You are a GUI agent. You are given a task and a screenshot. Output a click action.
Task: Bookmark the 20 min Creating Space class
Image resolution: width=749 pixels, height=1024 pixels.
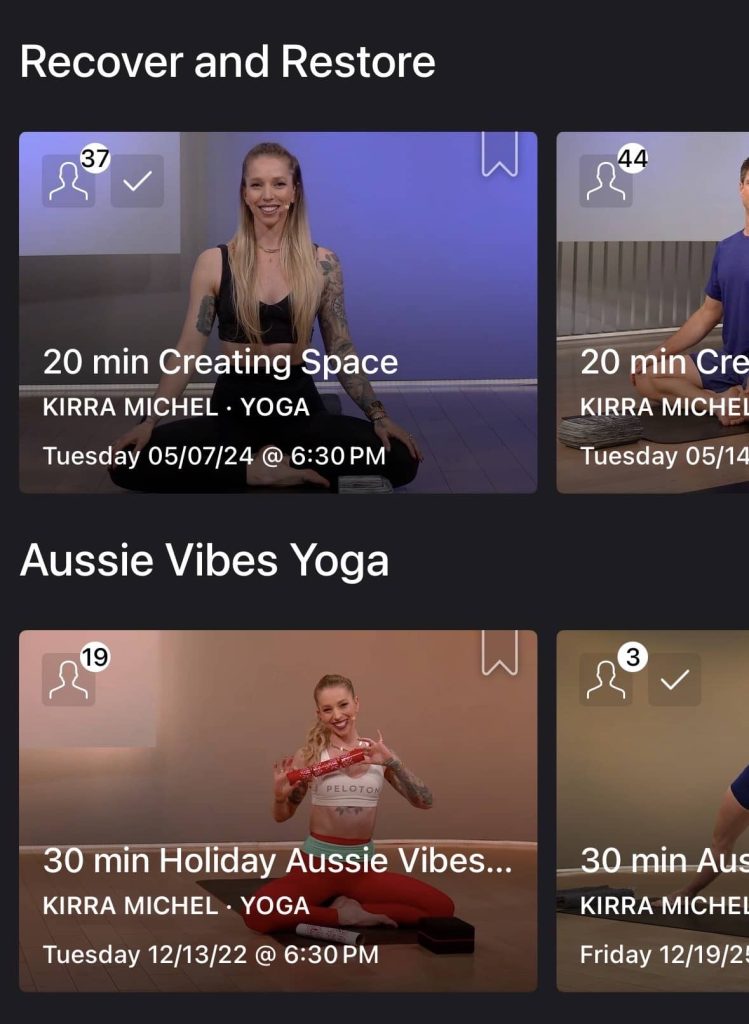coord(500,155)
